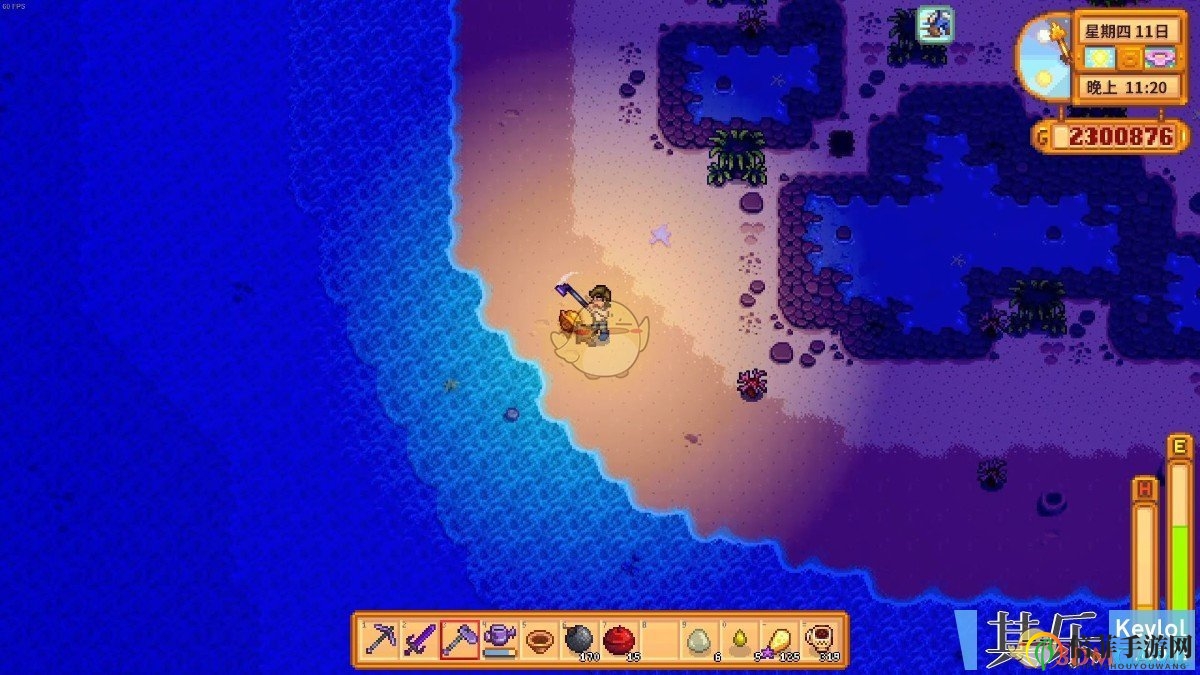
Task: Choose the golden seed in slot 0
Action: (740, 639)
